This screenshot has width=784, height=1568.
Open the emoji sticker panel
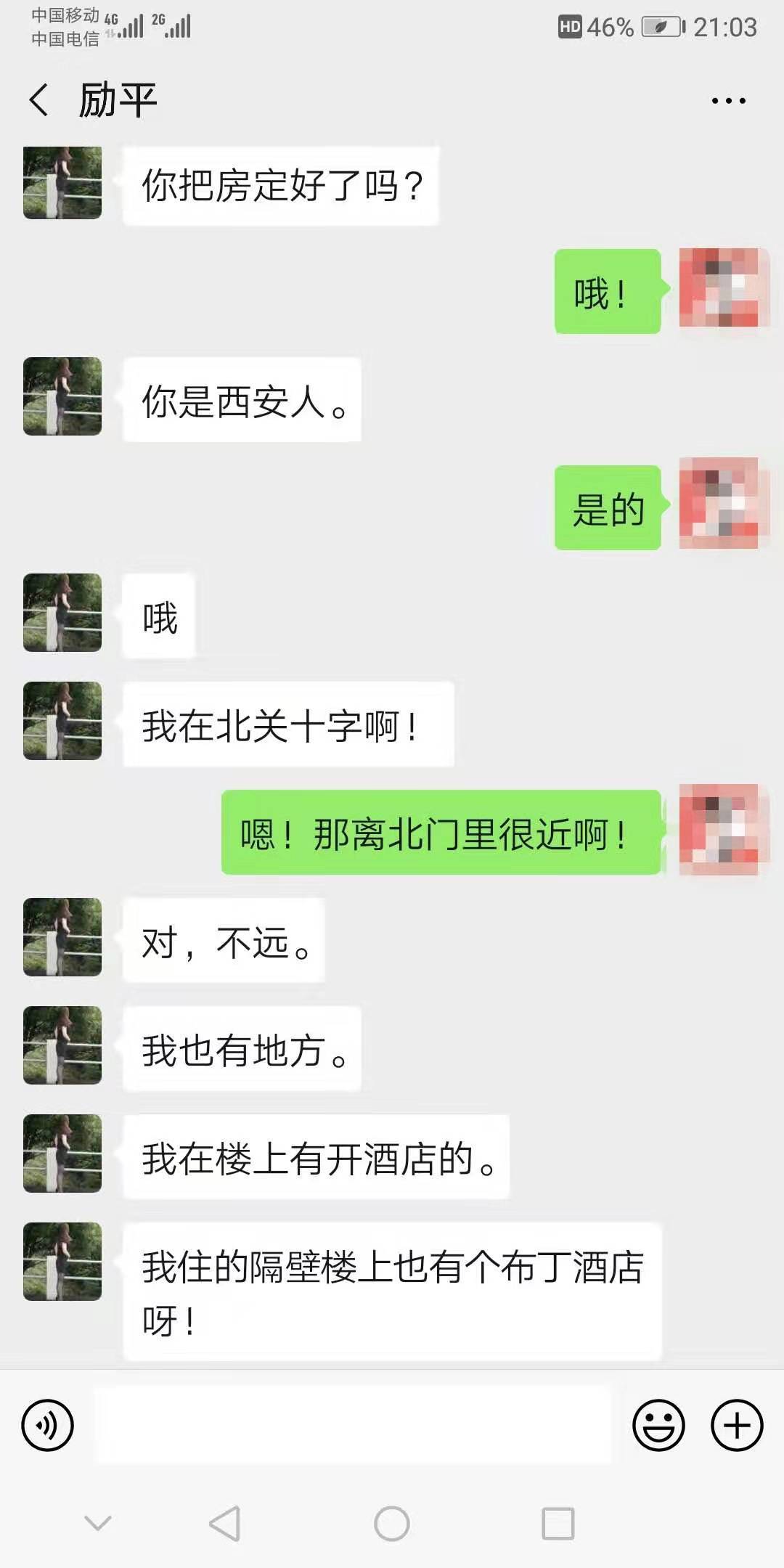658,1425
